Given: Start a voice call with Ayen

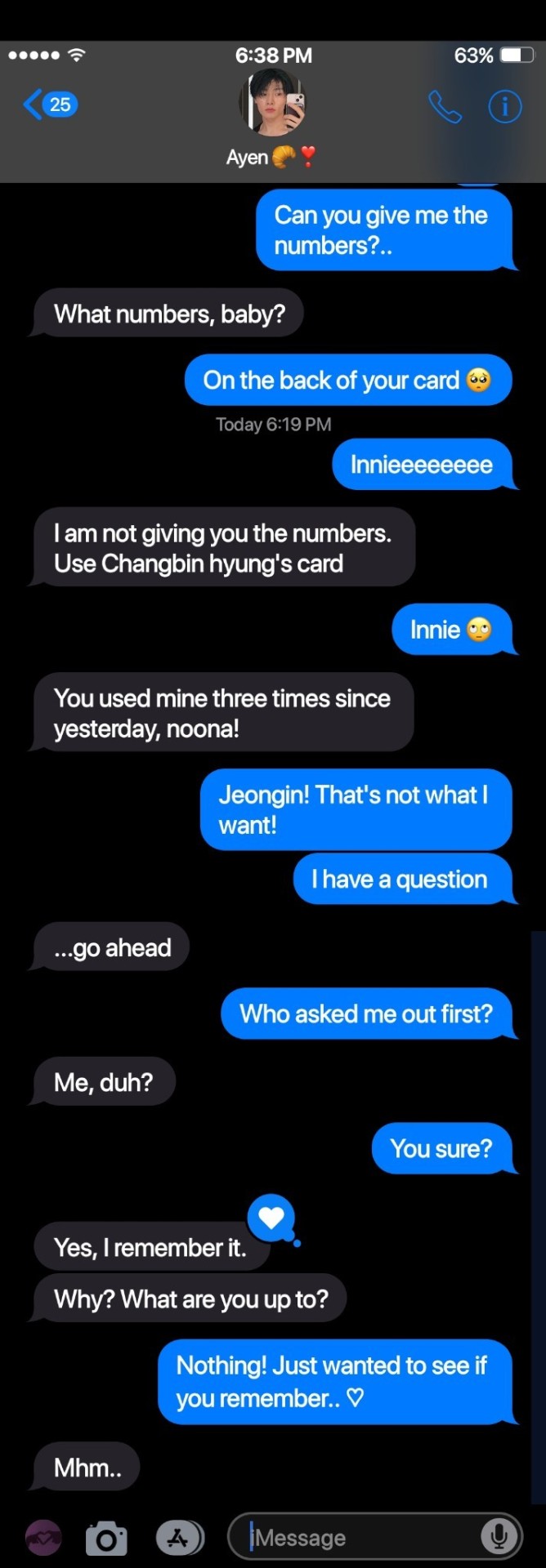Looking at the screenshot, I should pyautogui.click(x=445, y=106).
